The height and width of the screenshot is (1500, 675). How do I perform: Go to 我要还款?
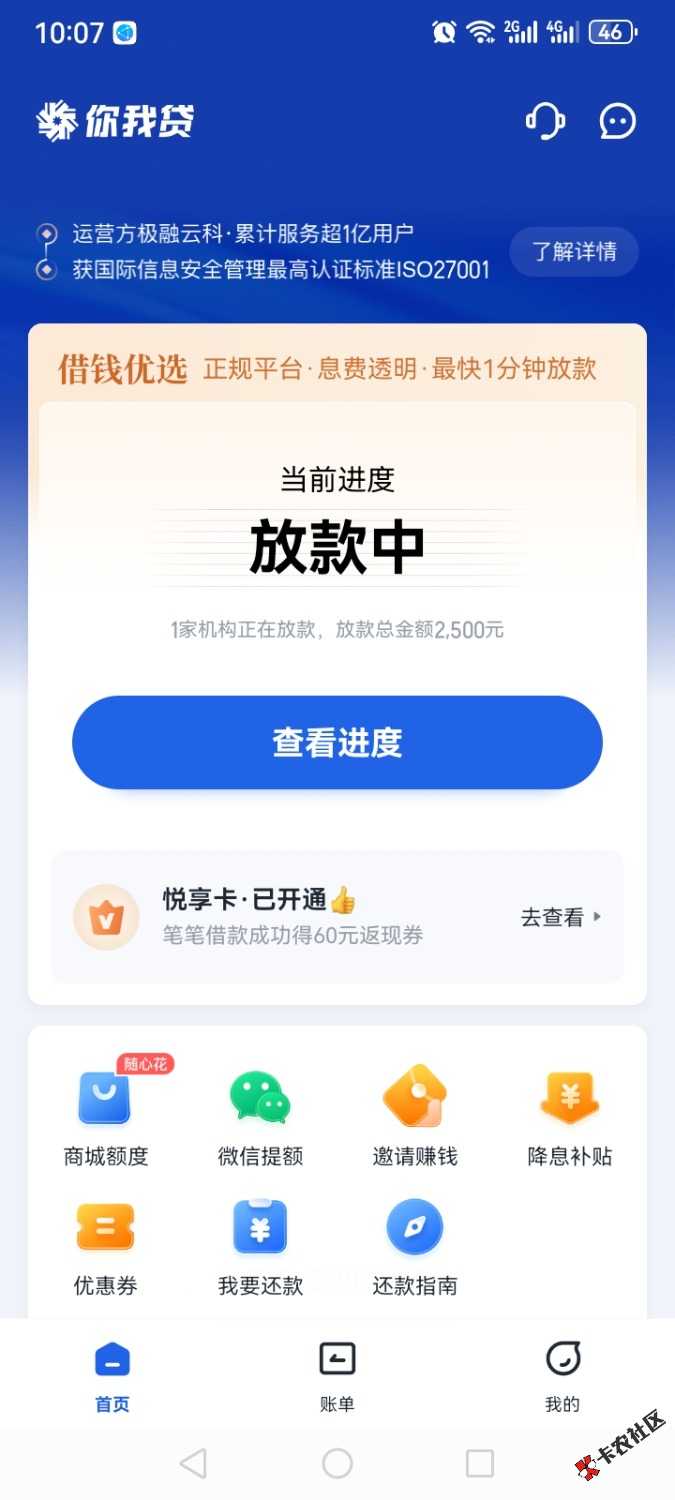(260, 1247)
